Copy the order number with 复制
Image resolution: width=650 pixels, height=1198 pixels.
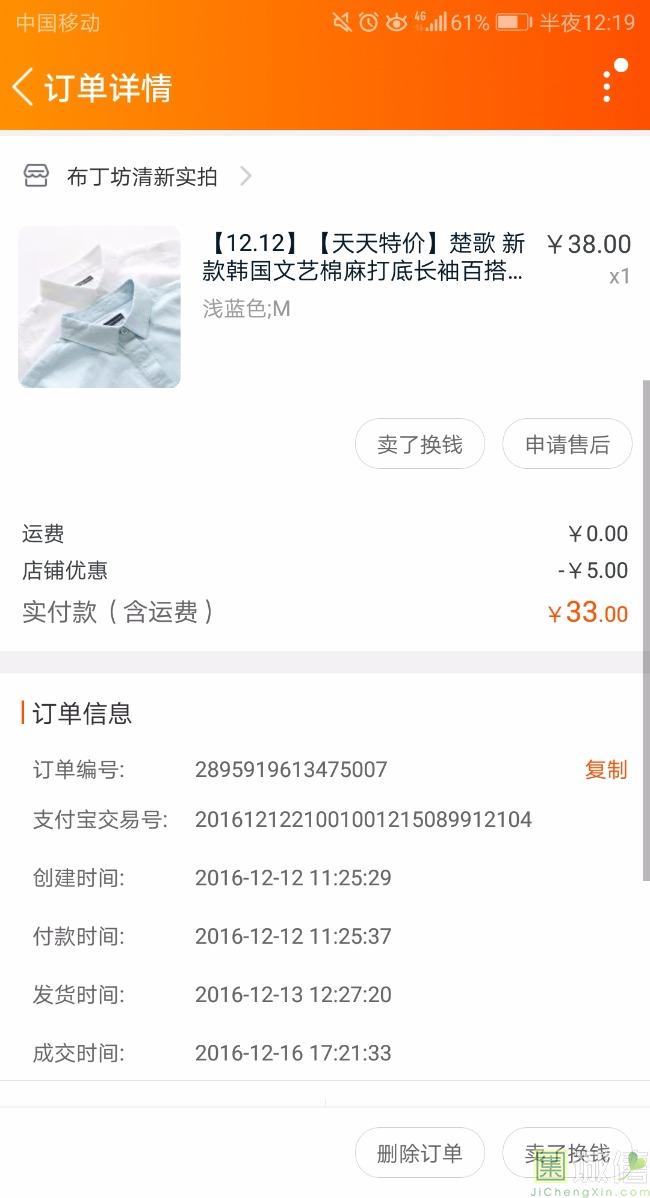coord(605,769)
